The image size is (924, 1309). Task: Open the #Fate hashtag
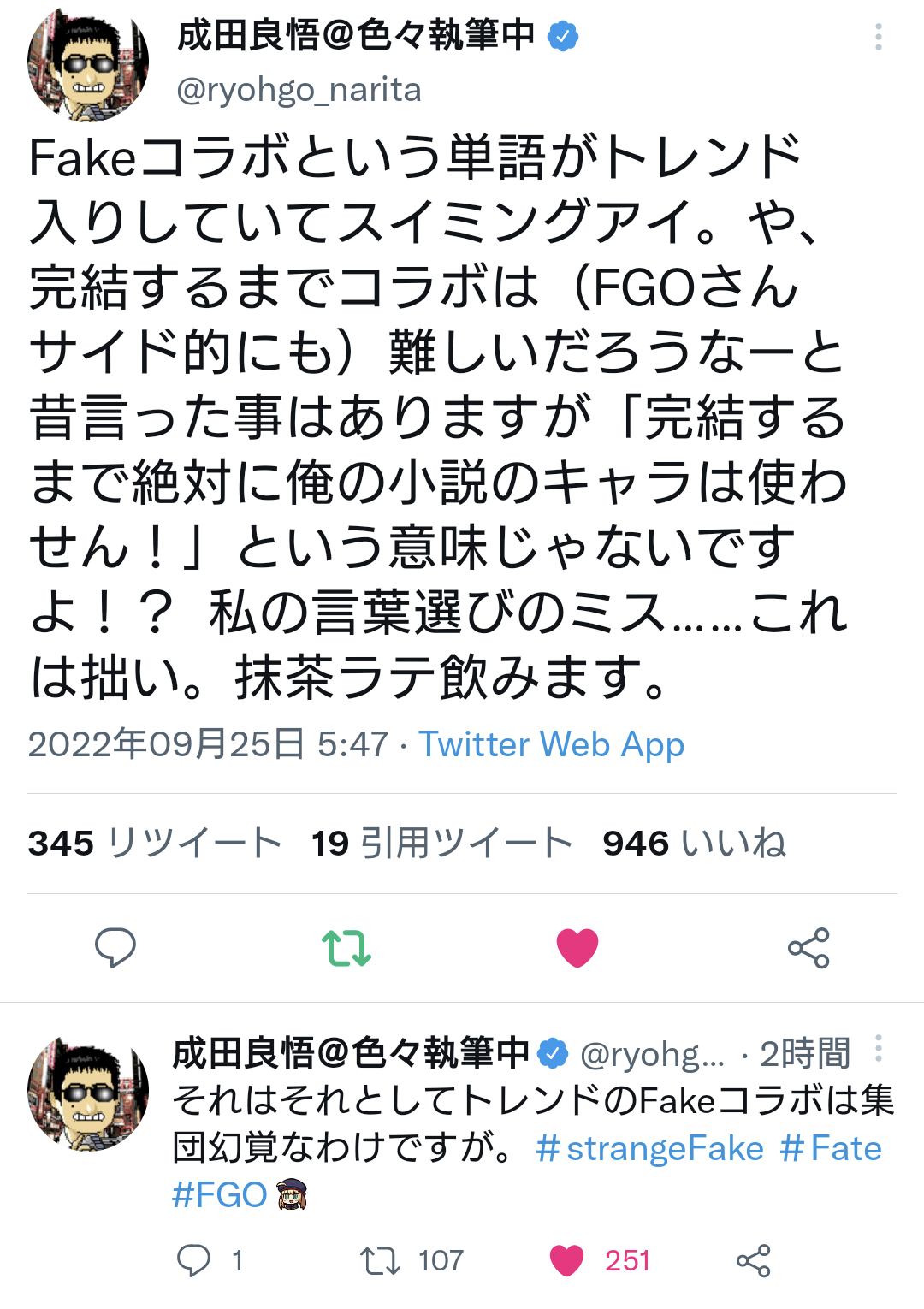830,1148
